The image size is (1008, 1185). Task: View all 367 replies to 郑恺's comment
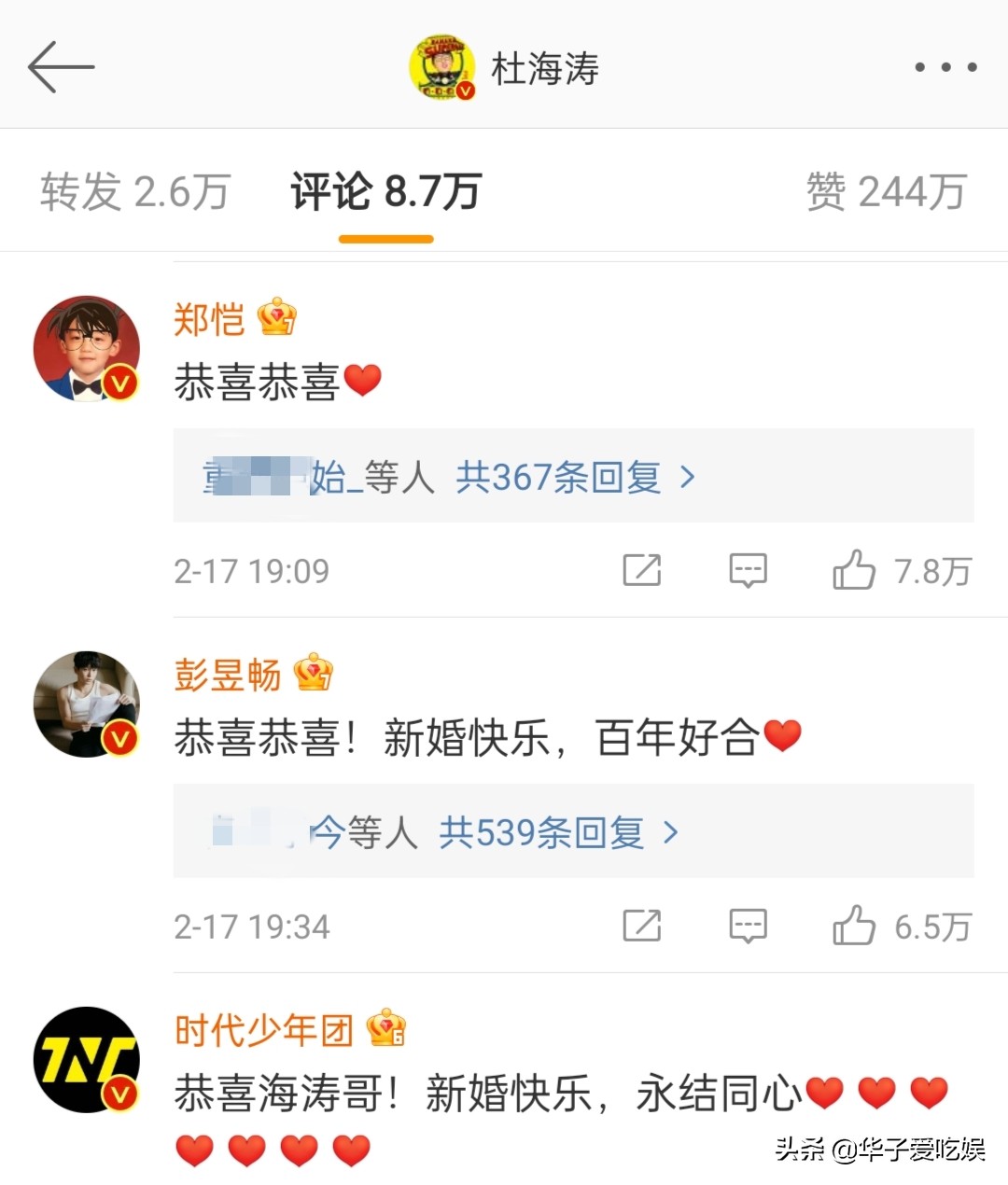pyautogui.click(x=574, y=478)
